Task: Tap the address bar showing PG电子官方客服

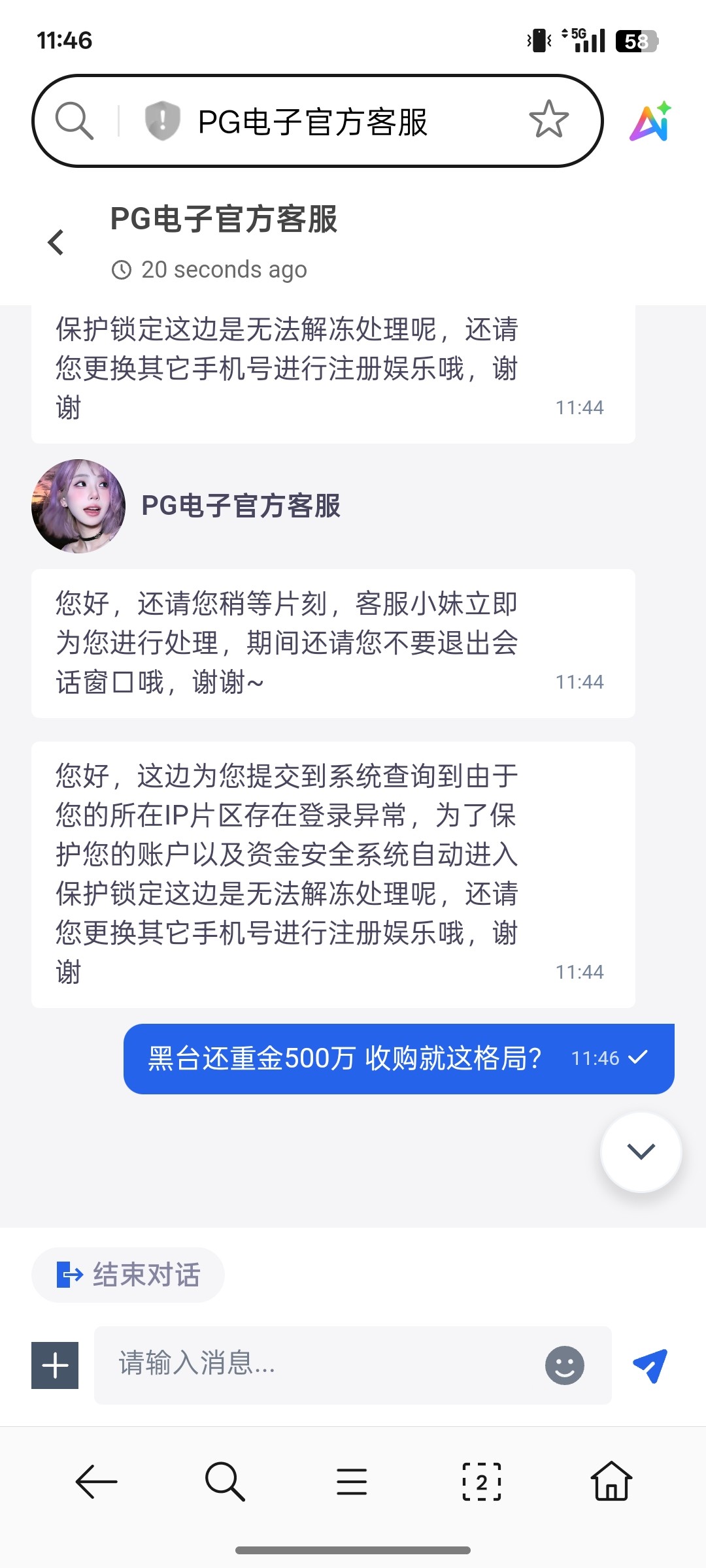Action: (x=312, y=122)
